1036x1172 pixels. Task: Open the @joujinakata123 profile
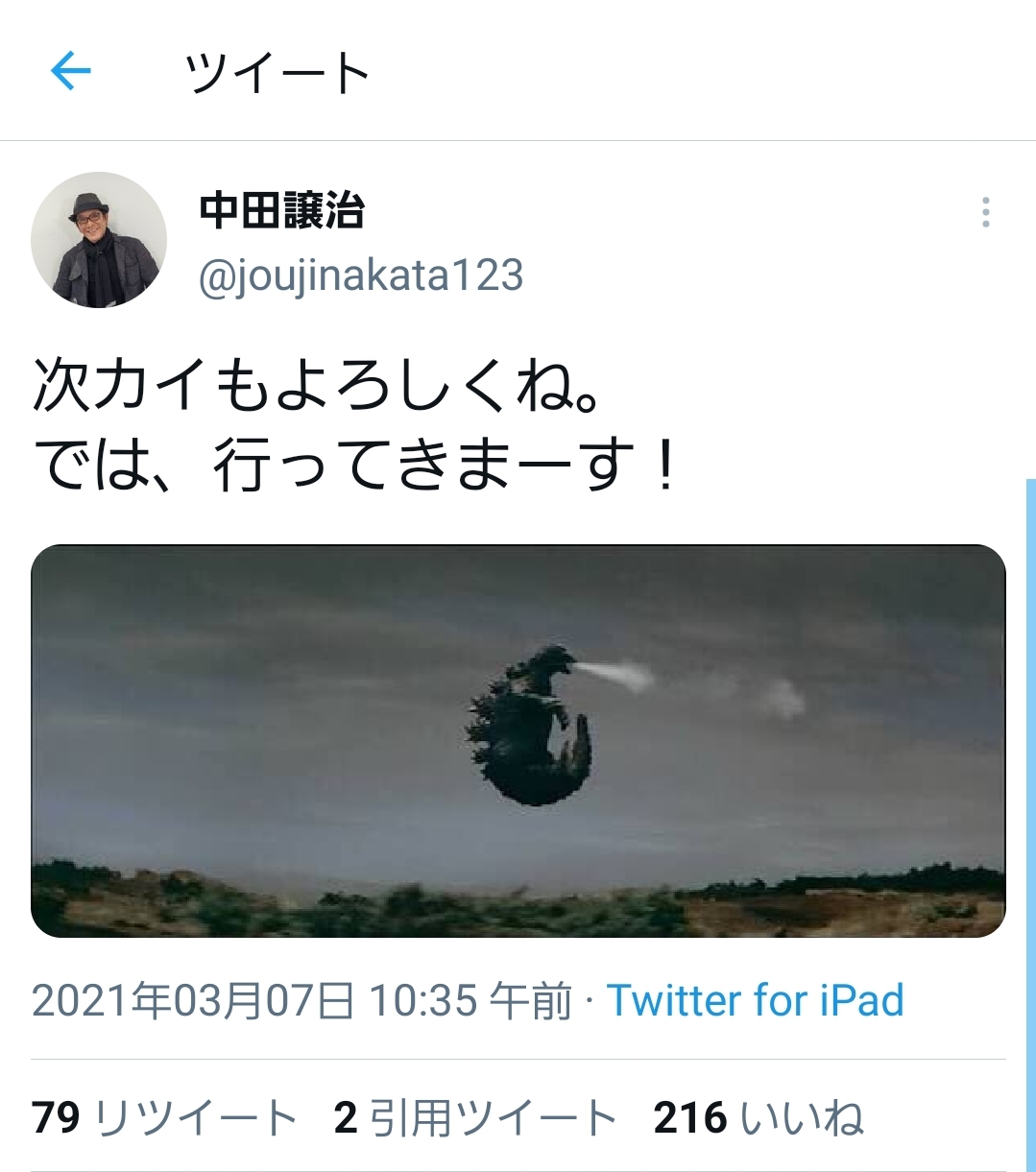click(361, 276)
